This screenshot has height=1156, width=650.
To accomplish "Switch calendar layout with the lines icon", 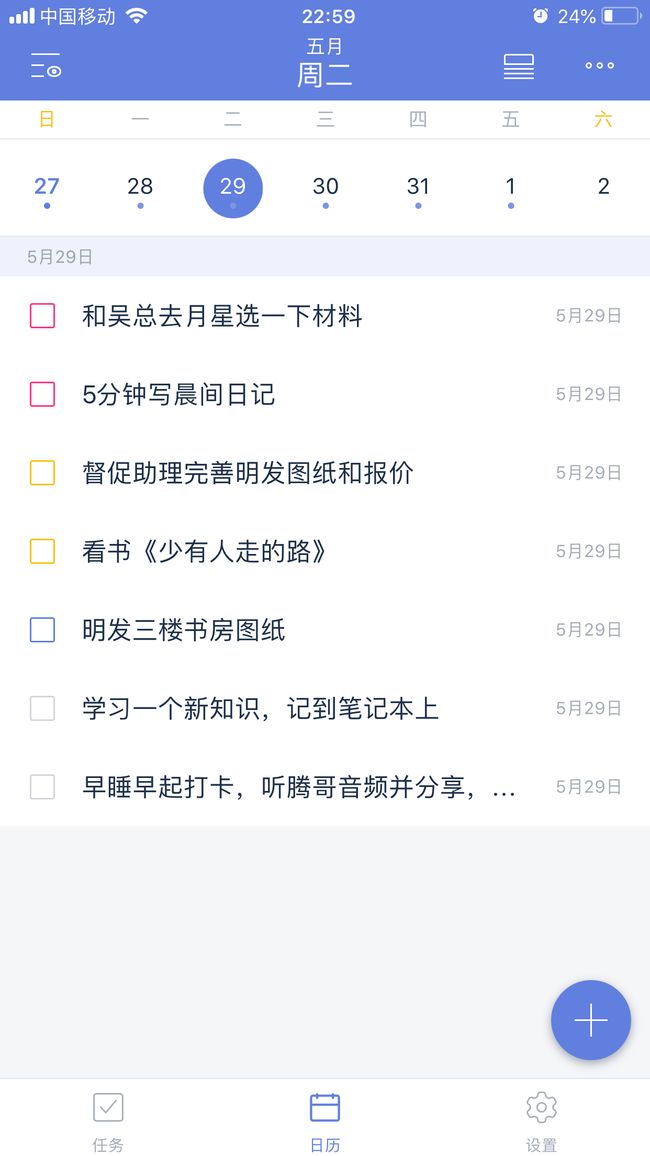I will tap(519, 66).
